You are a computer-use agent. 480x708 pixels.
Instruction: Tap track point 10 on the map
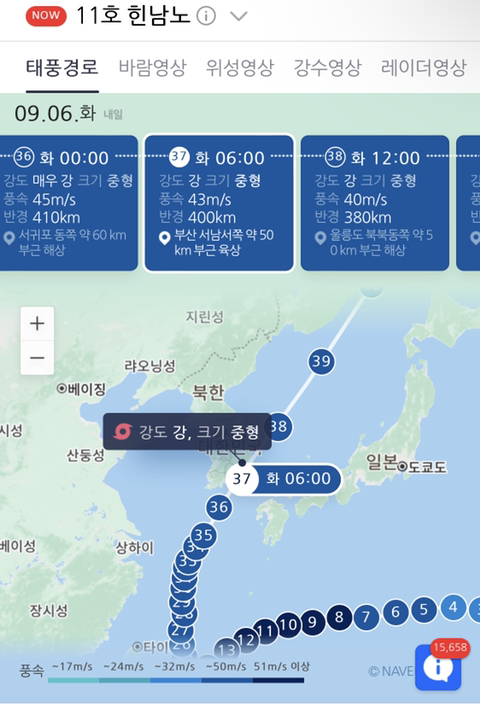(288, 625)
